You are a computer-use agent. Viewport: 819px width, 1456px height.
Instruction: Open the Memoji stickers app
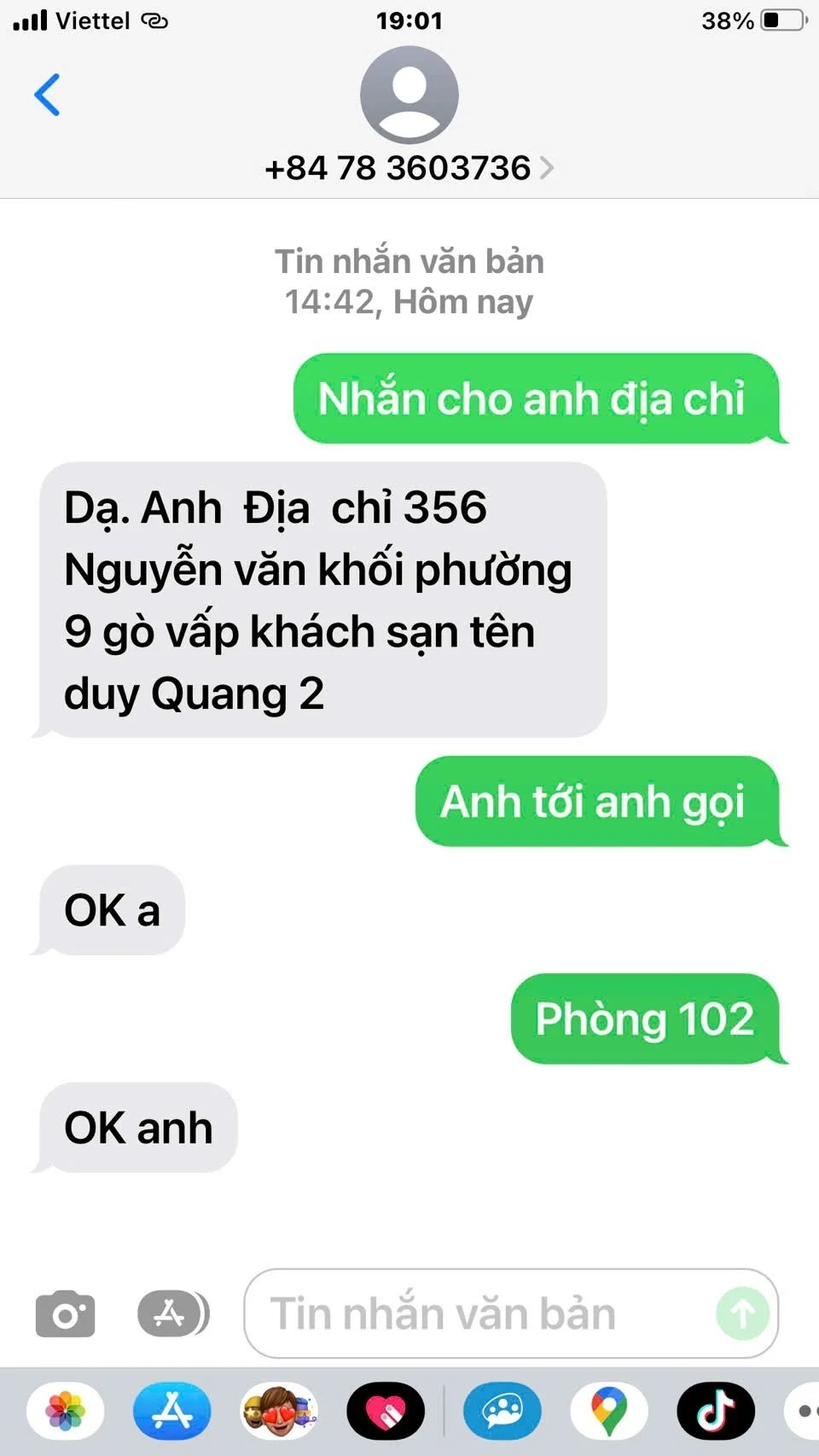279,1412
